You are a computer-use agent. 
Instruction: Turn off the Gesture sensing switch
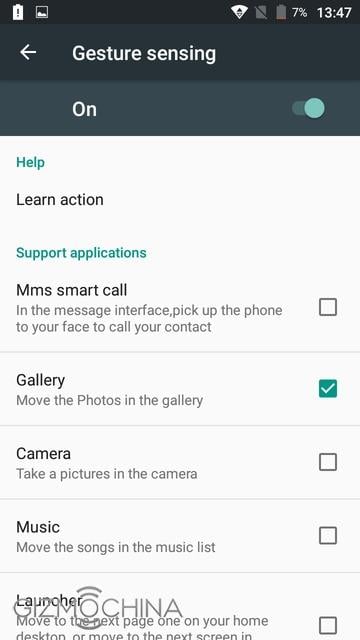pos(309,109)
